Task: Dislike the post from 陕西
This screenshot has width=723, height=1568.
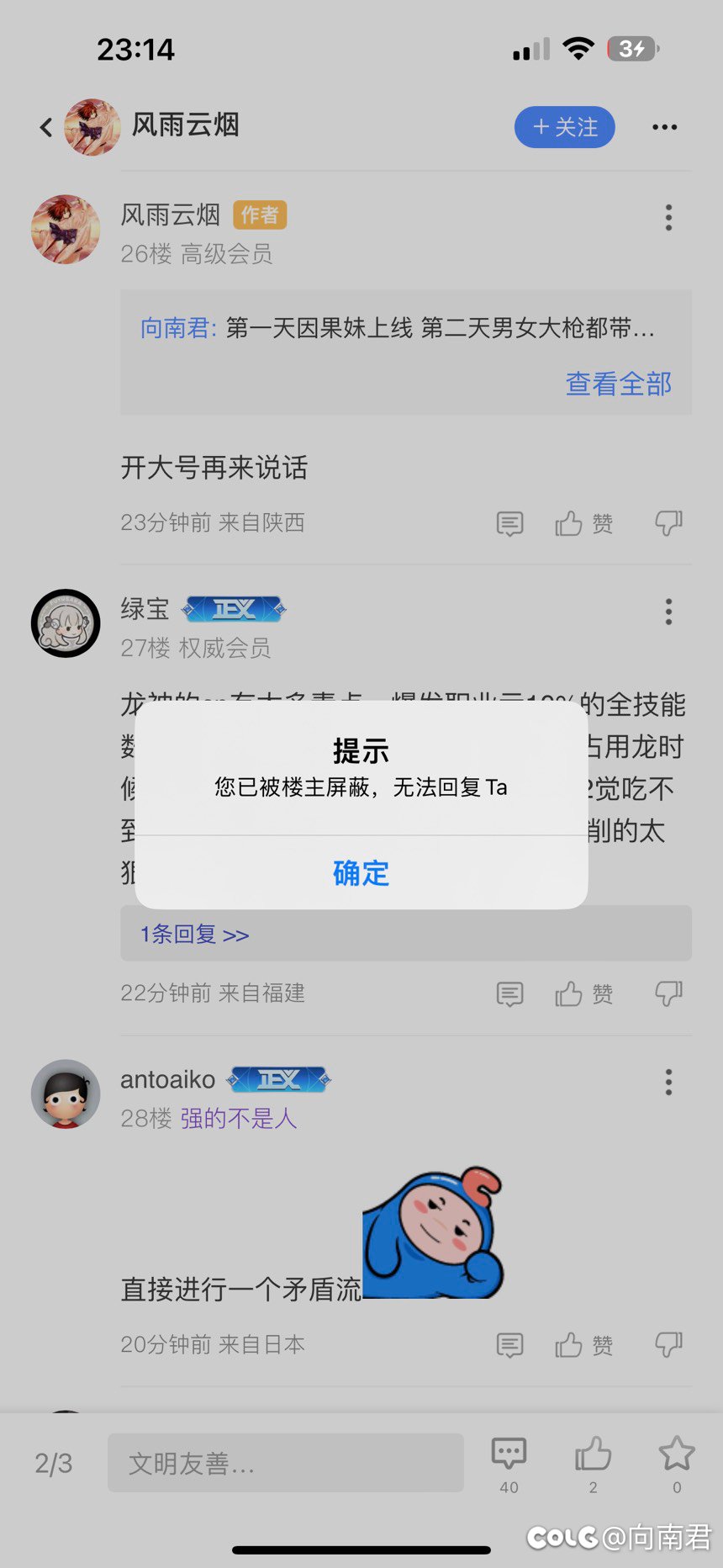Action: point(669,523)
